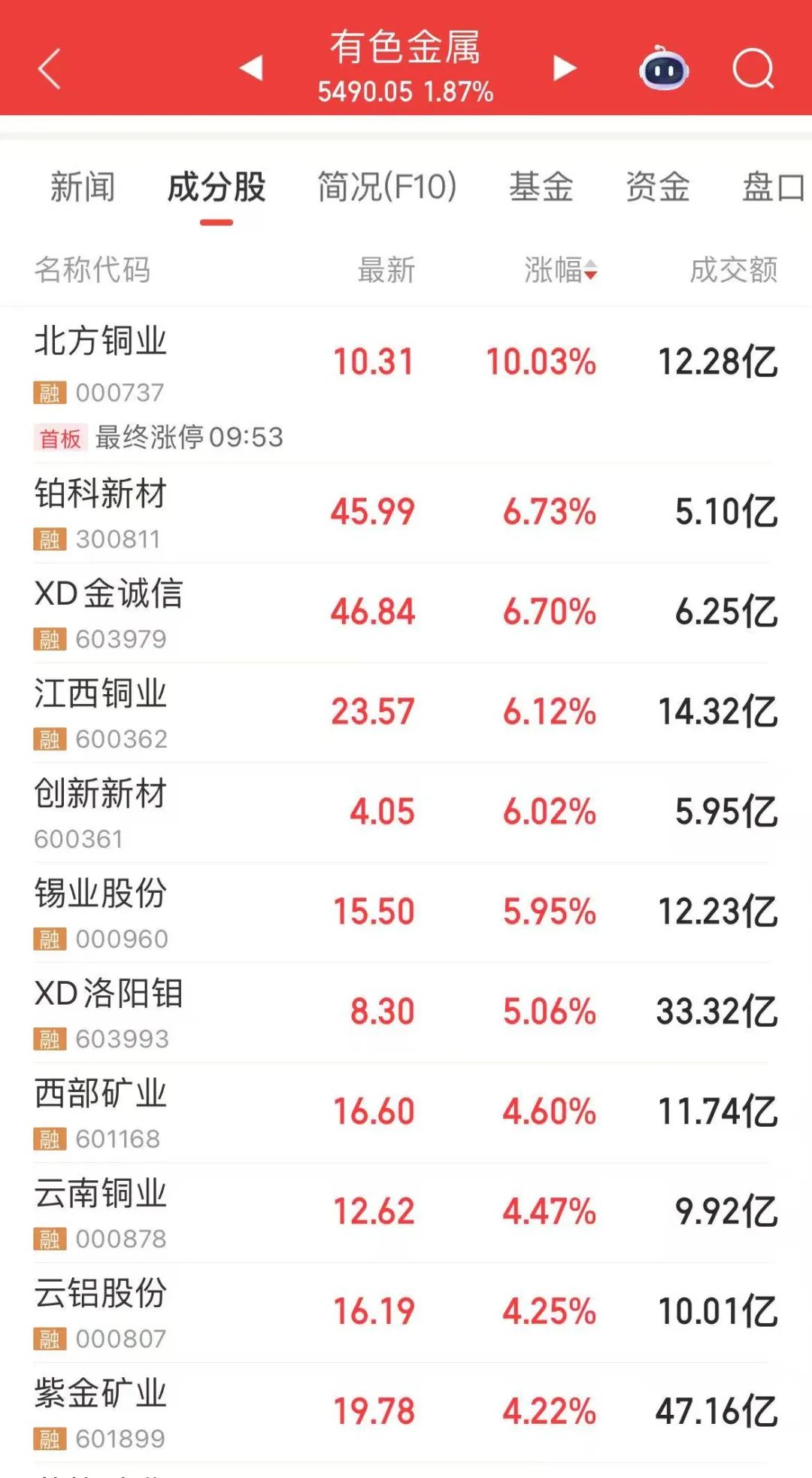Open the 基金 tab

541,187
